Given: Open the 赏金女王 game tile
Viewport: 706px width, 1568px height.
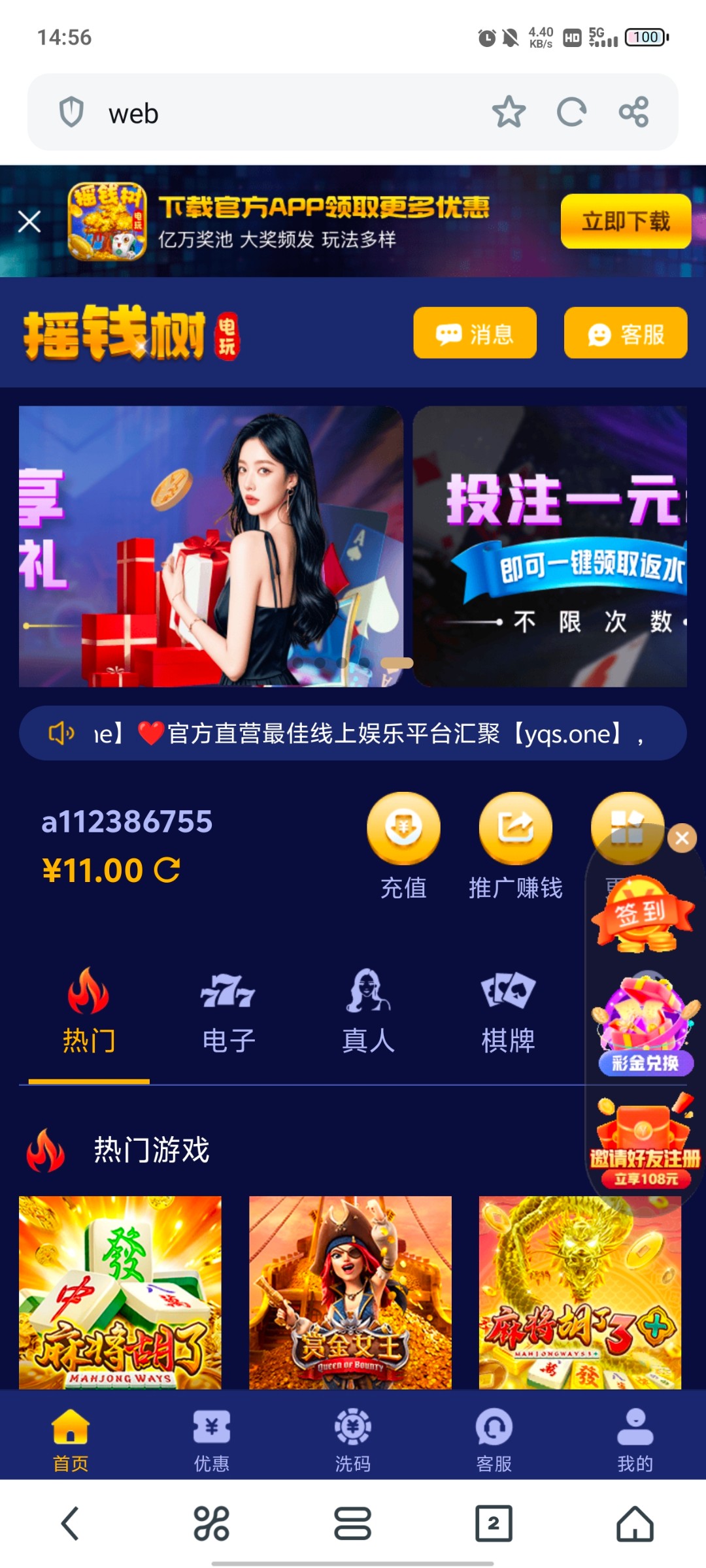Looking at the screenshot, I should (350, 1292).
